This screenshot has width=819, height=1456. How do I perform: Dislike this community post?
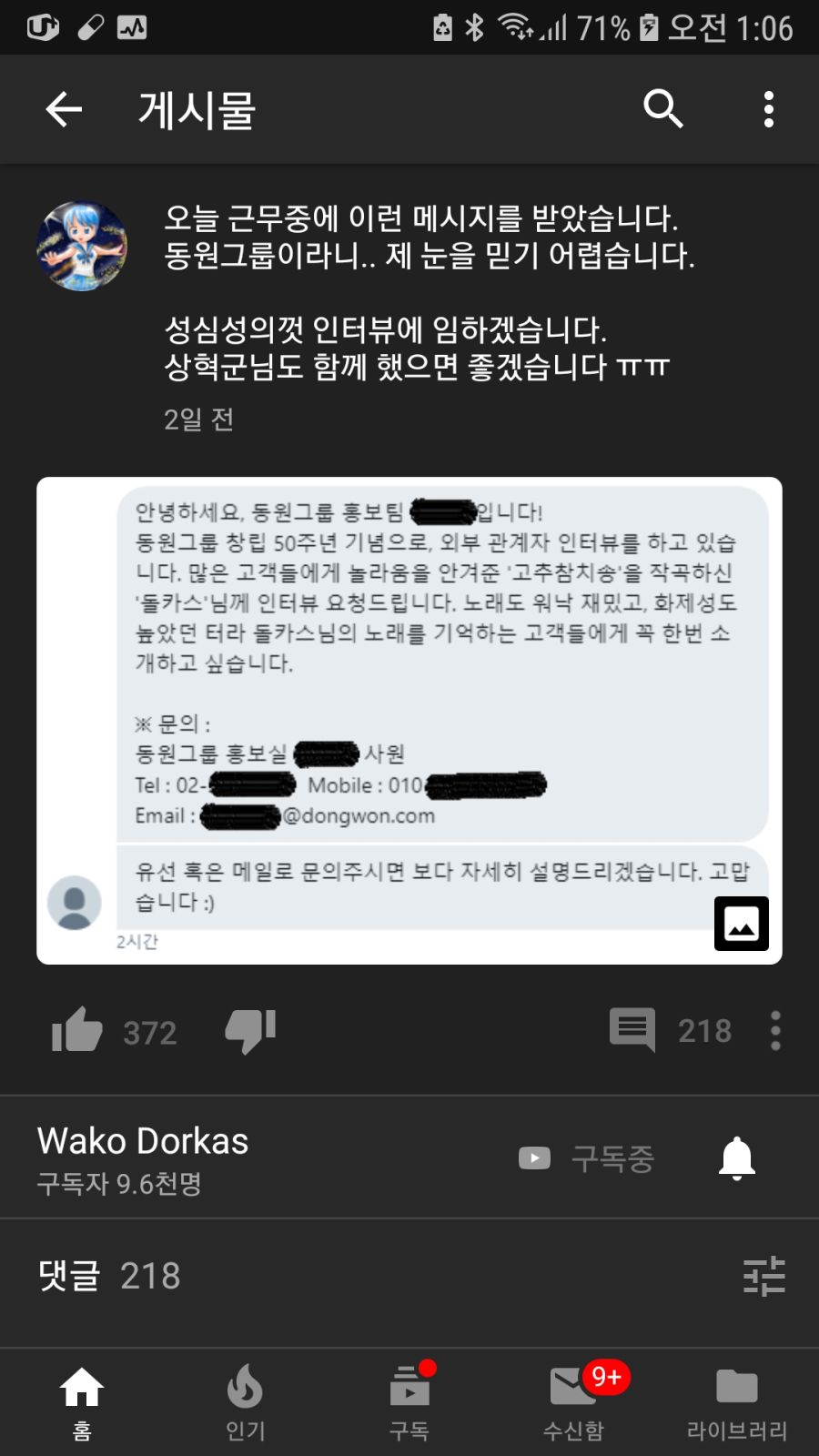pyautogui.click(x=250, y=1031)
